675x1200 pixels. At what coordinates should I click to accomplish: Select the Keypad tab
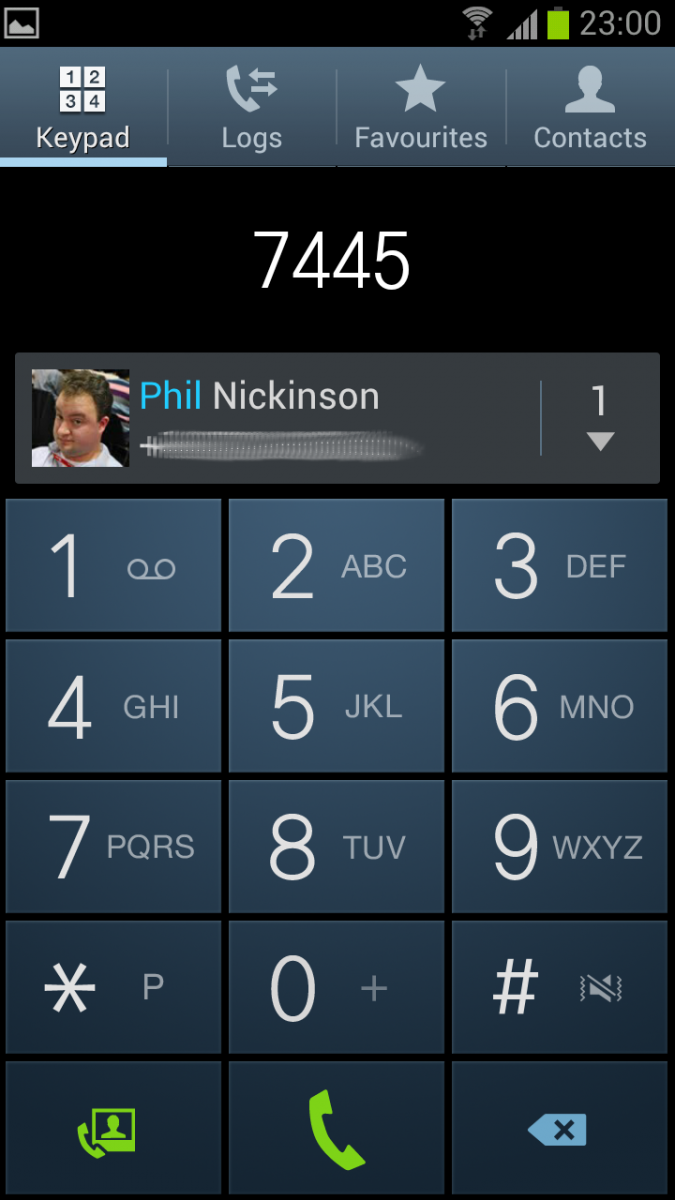tap(83, 107)
